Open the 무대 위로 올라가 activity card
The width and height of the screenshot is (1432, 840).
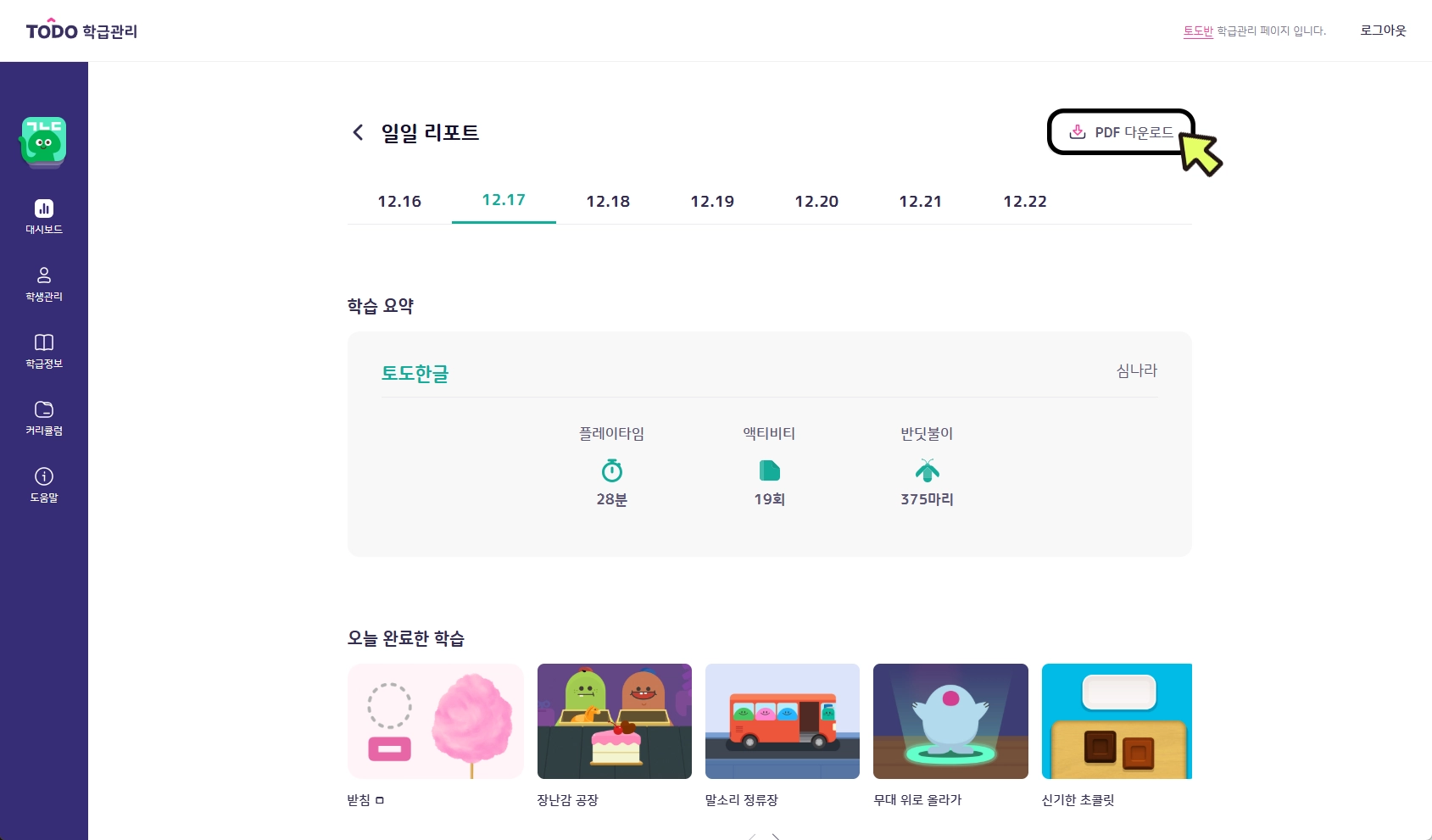point(950,721)
